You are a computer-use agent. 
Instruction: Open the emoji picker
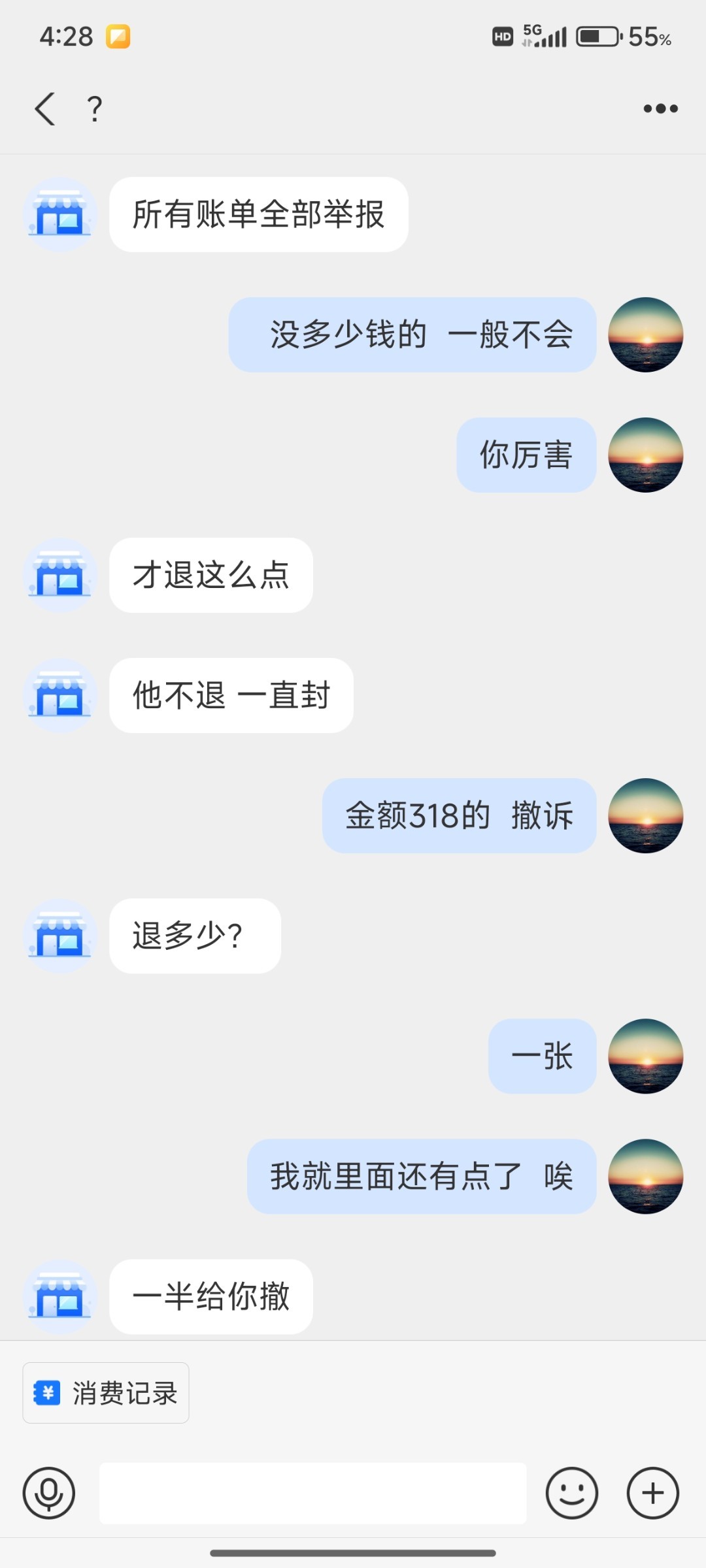click(x=571, y=1493)
